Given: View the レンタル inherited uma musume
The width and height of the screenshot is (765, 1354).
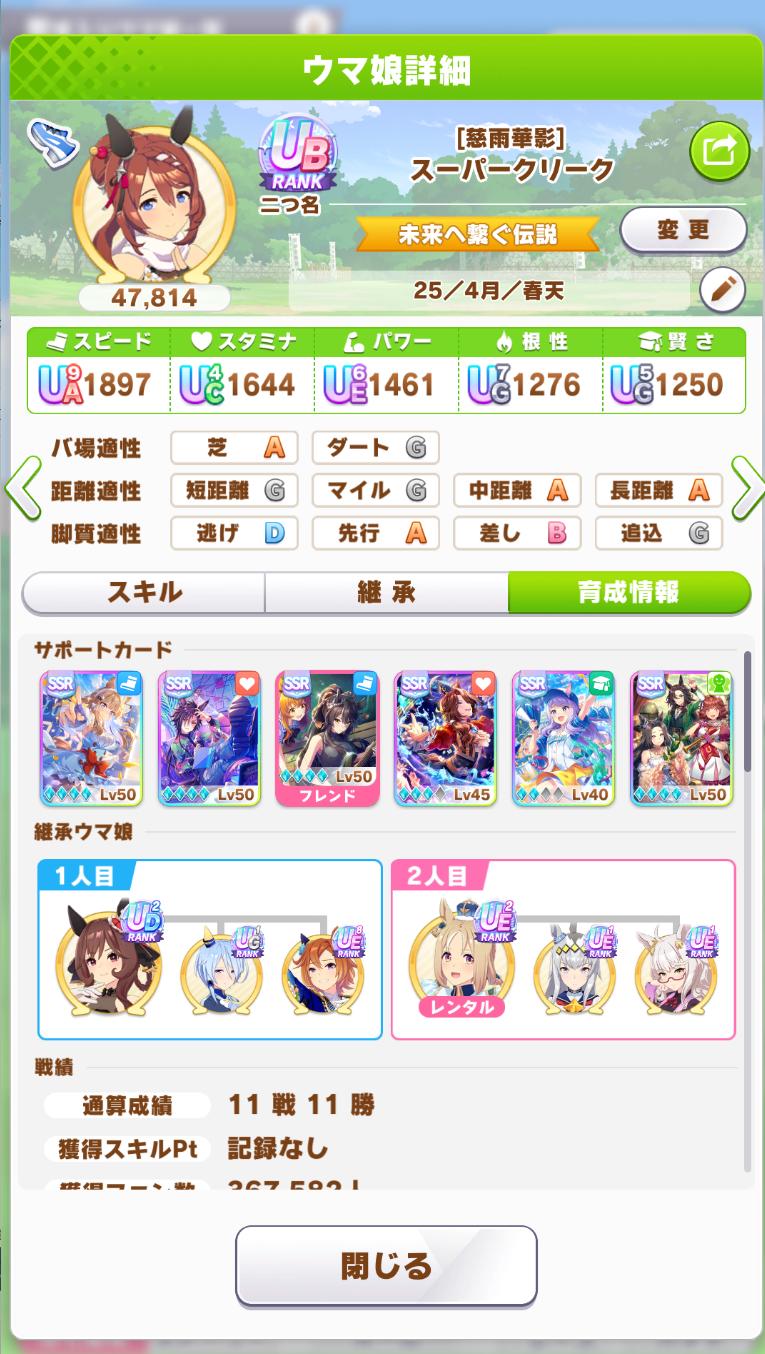Looking at the screenshot, I should (x=462, y=959).
